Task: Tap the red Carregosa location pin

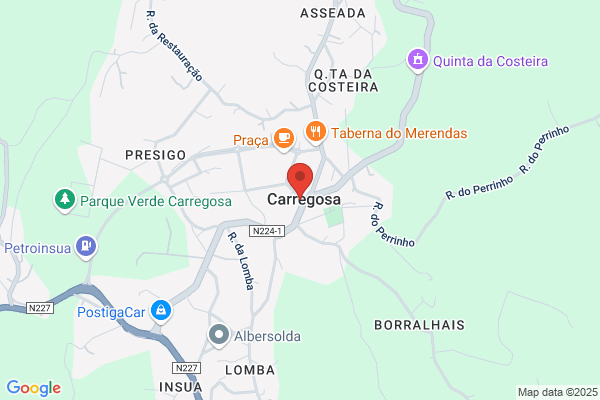Action: coord(300,180)
